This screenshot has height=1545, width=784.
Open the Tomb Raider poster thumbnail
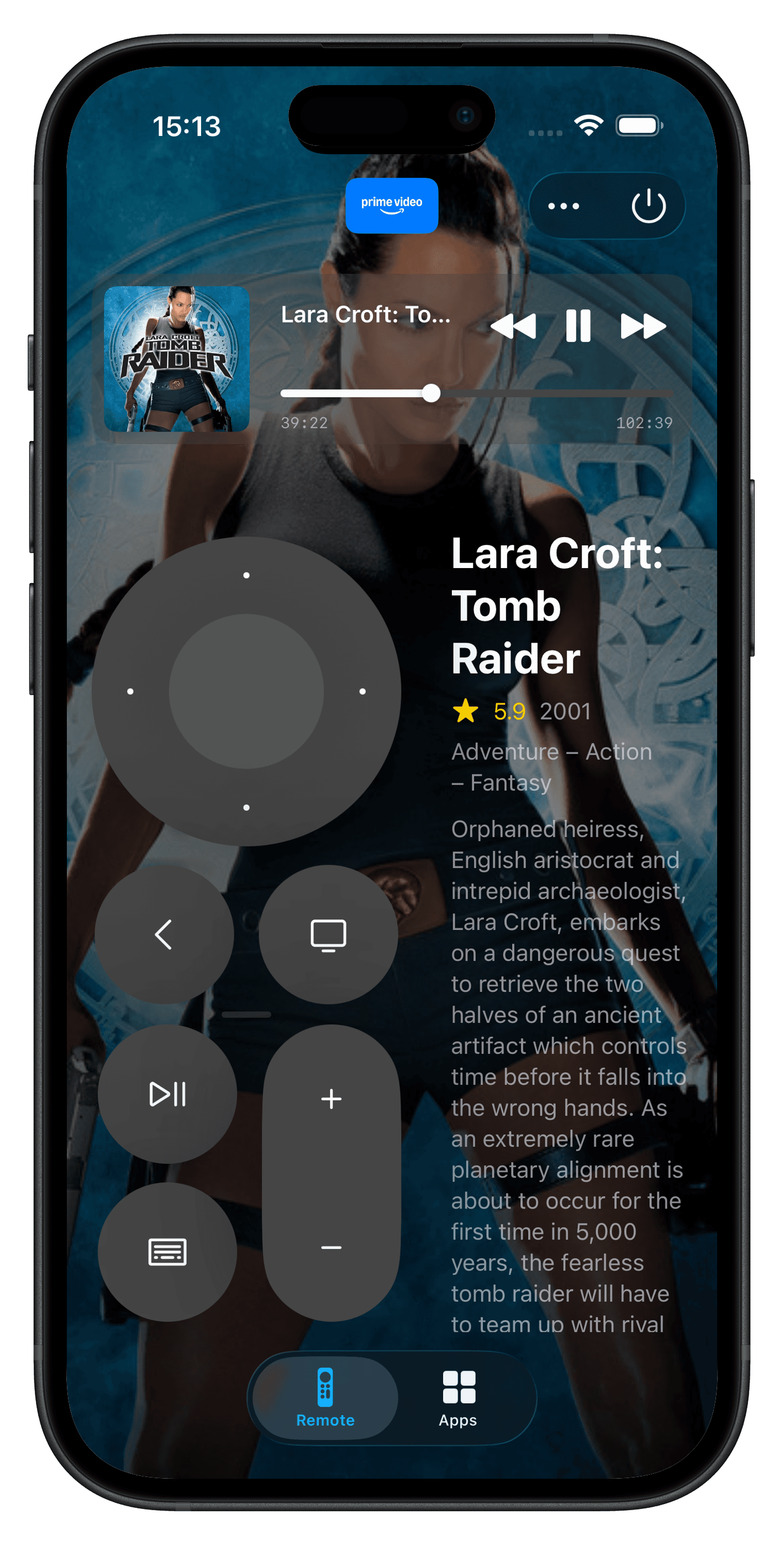(177, 359)
